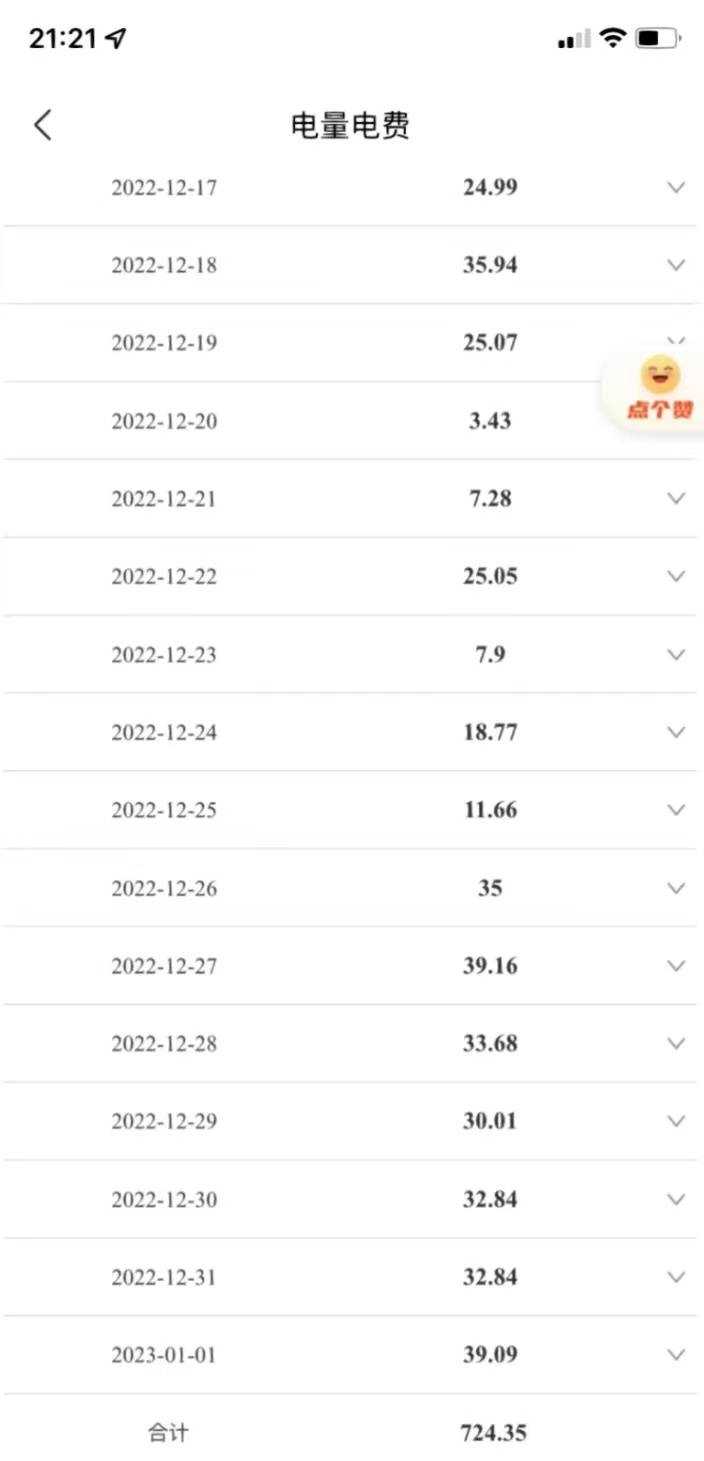Viewport: 704px width, 1461px height.
Task: Expand the 2022-12-30 row
Action: pos(676,1199)
